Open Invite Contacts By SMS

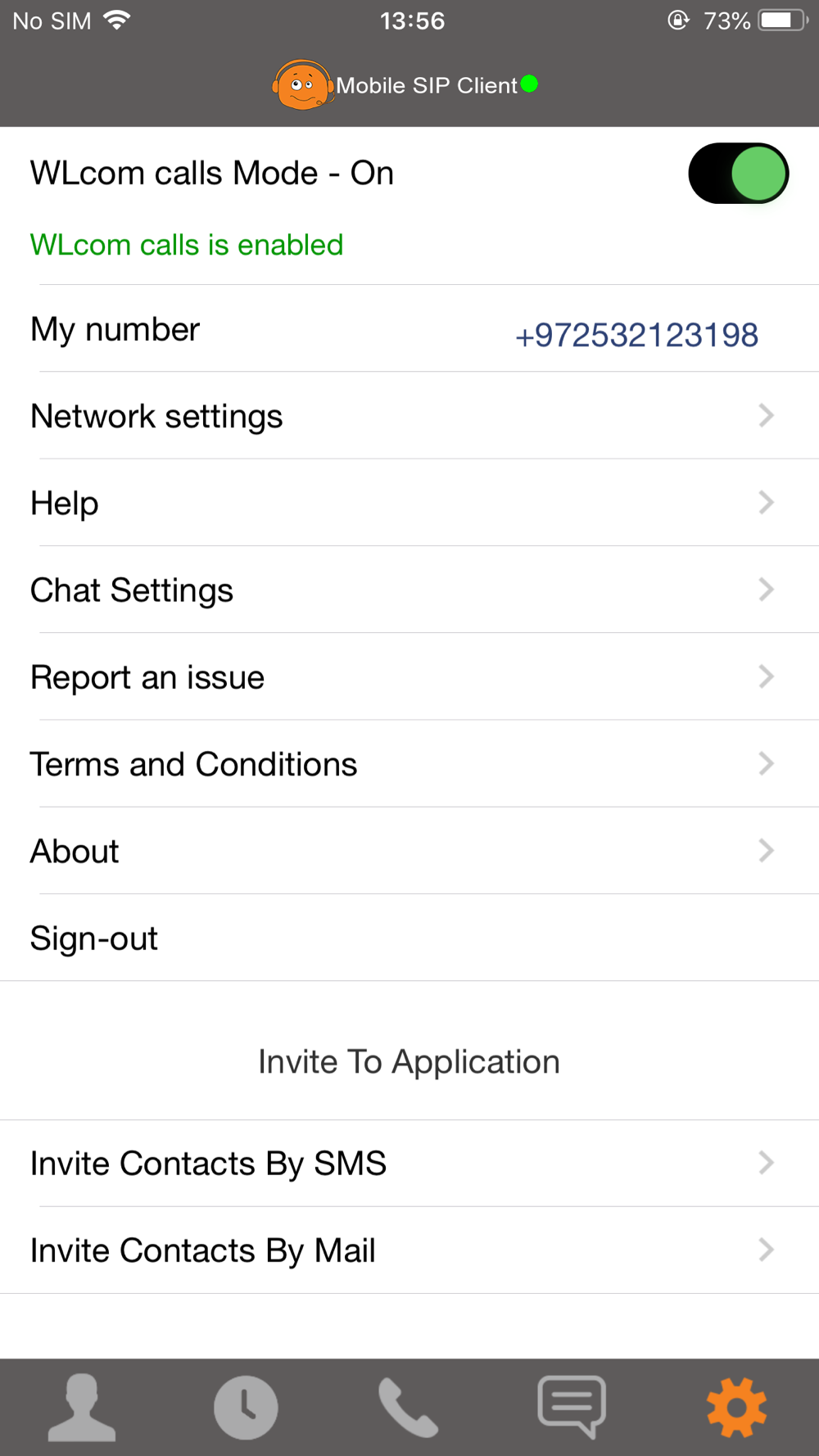pyautogui.click(x=409, y=1163)
